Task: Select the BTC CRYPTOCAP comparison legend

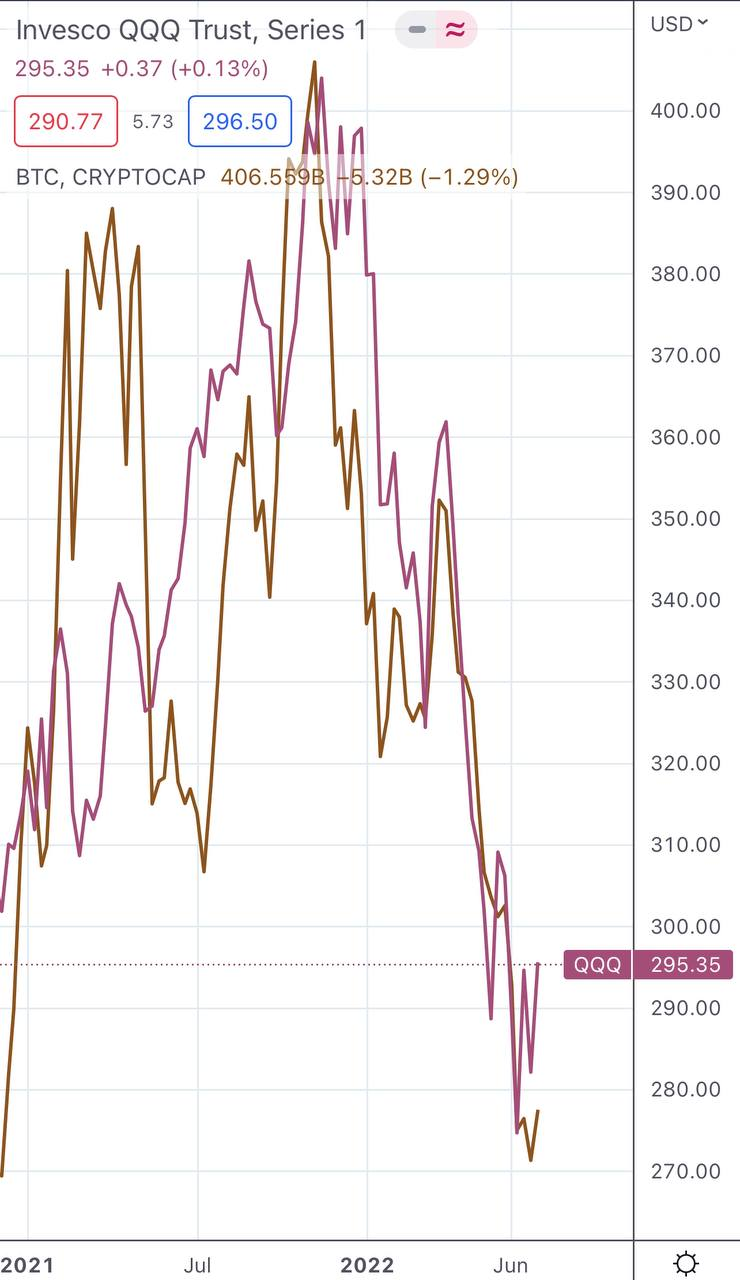Action: pos(110,178)
